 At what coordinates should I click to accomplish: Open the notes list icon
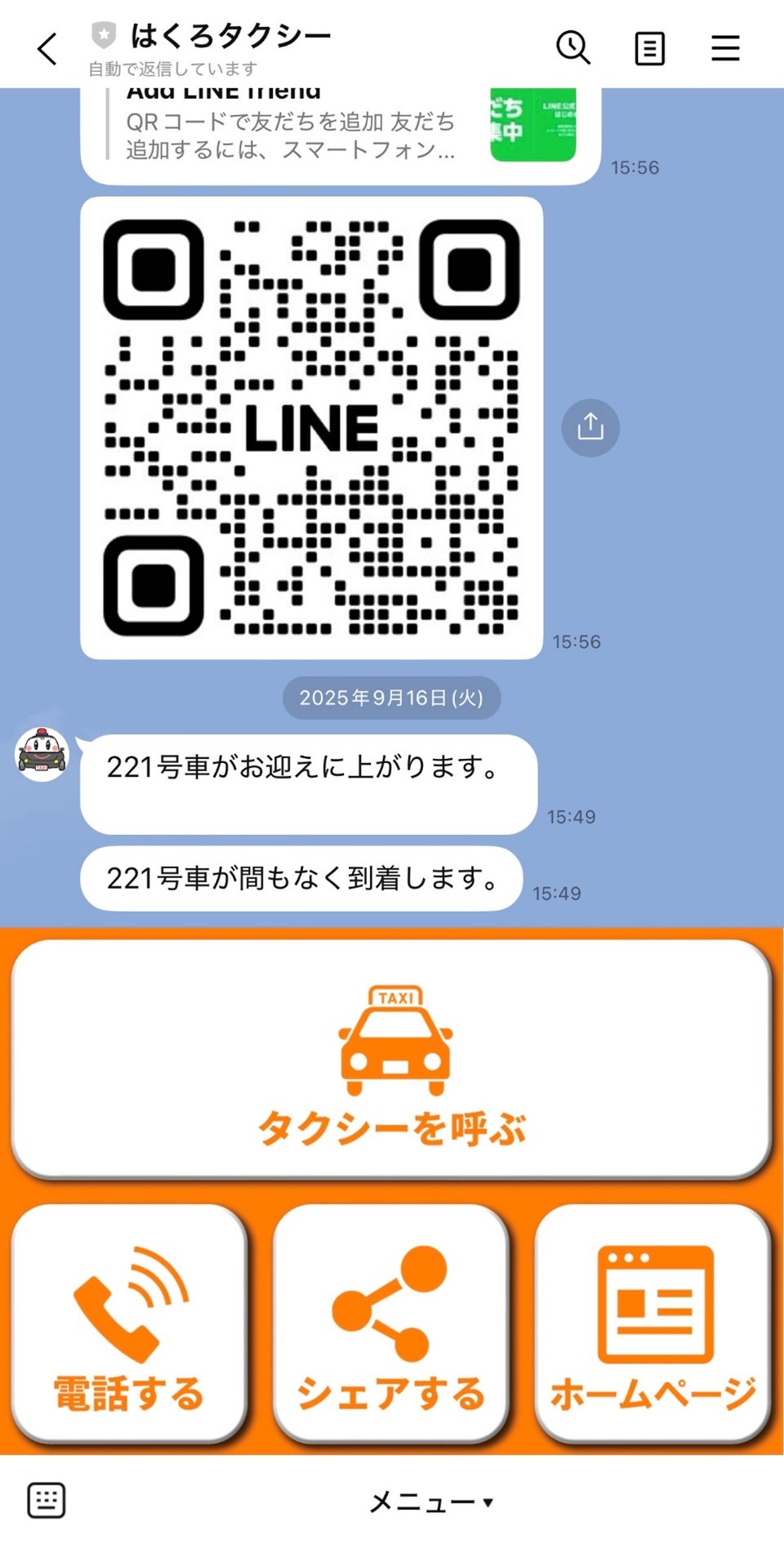coord(649,49)
